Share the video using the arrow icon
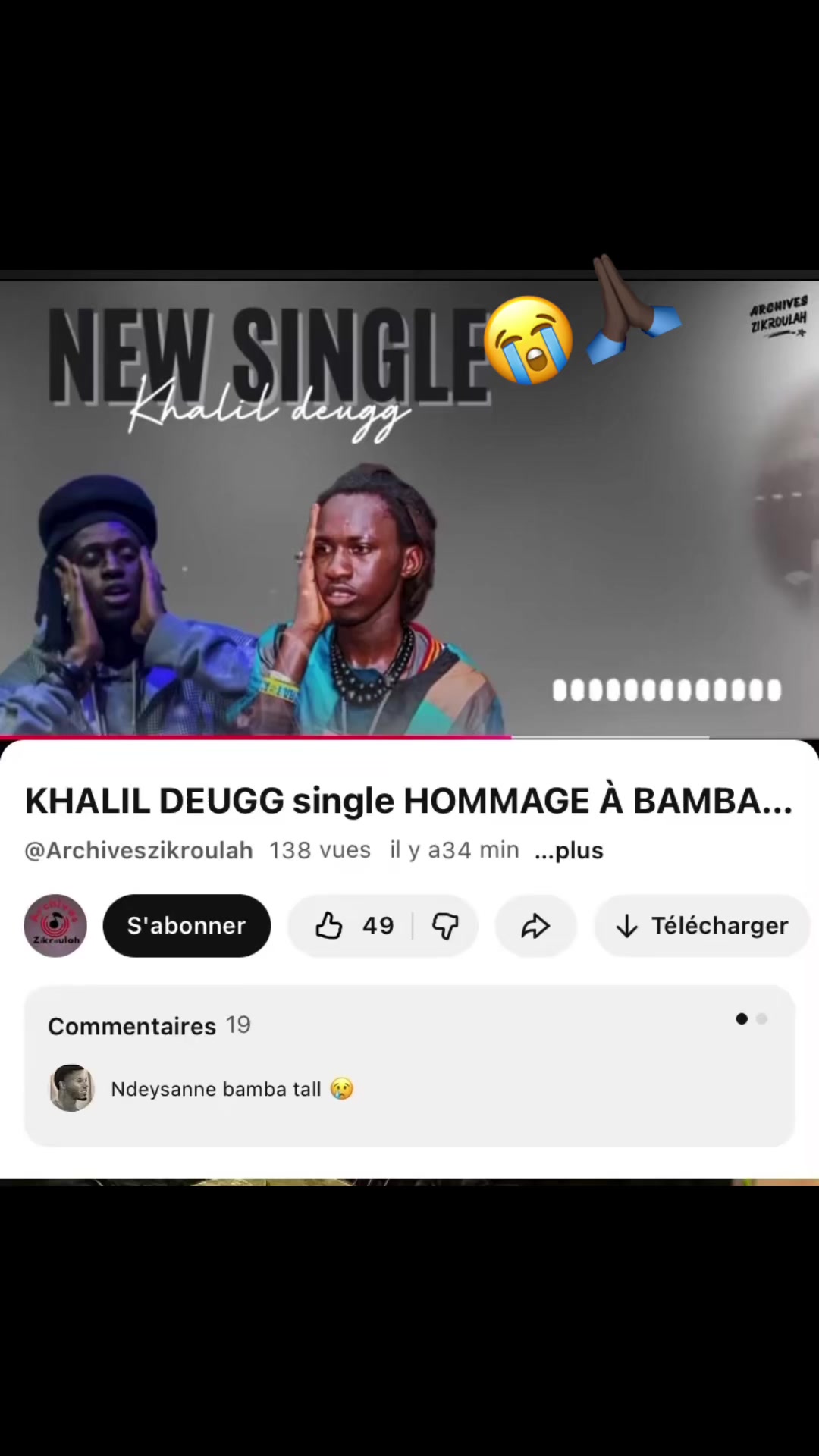 point(535,925)
